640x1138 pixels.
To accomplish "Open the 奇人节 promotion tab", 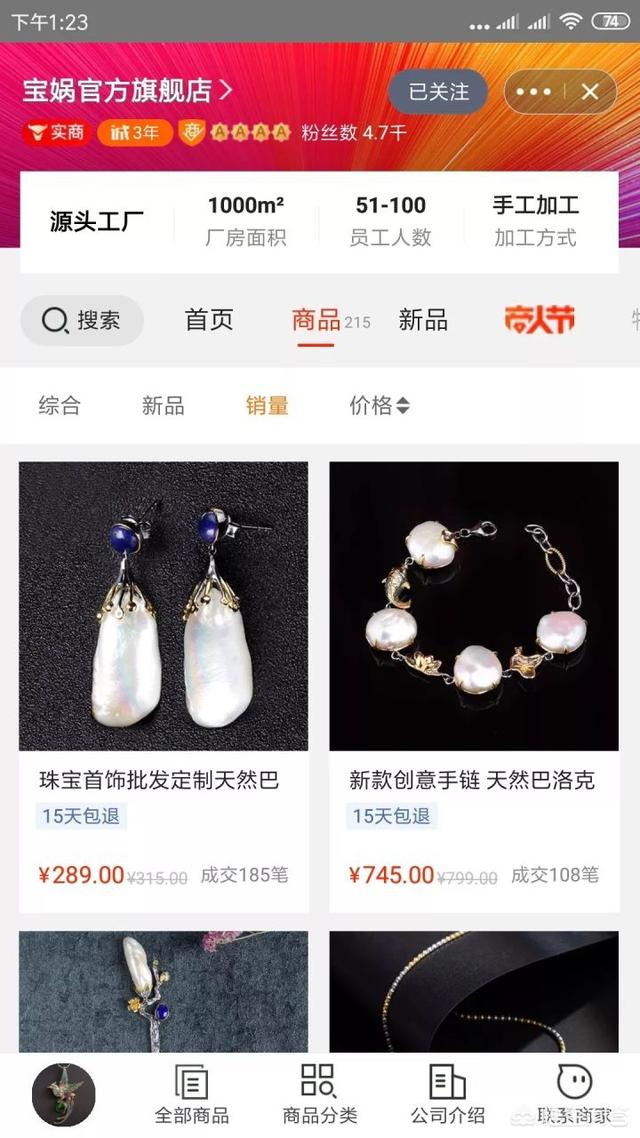I will click(539, 320).
